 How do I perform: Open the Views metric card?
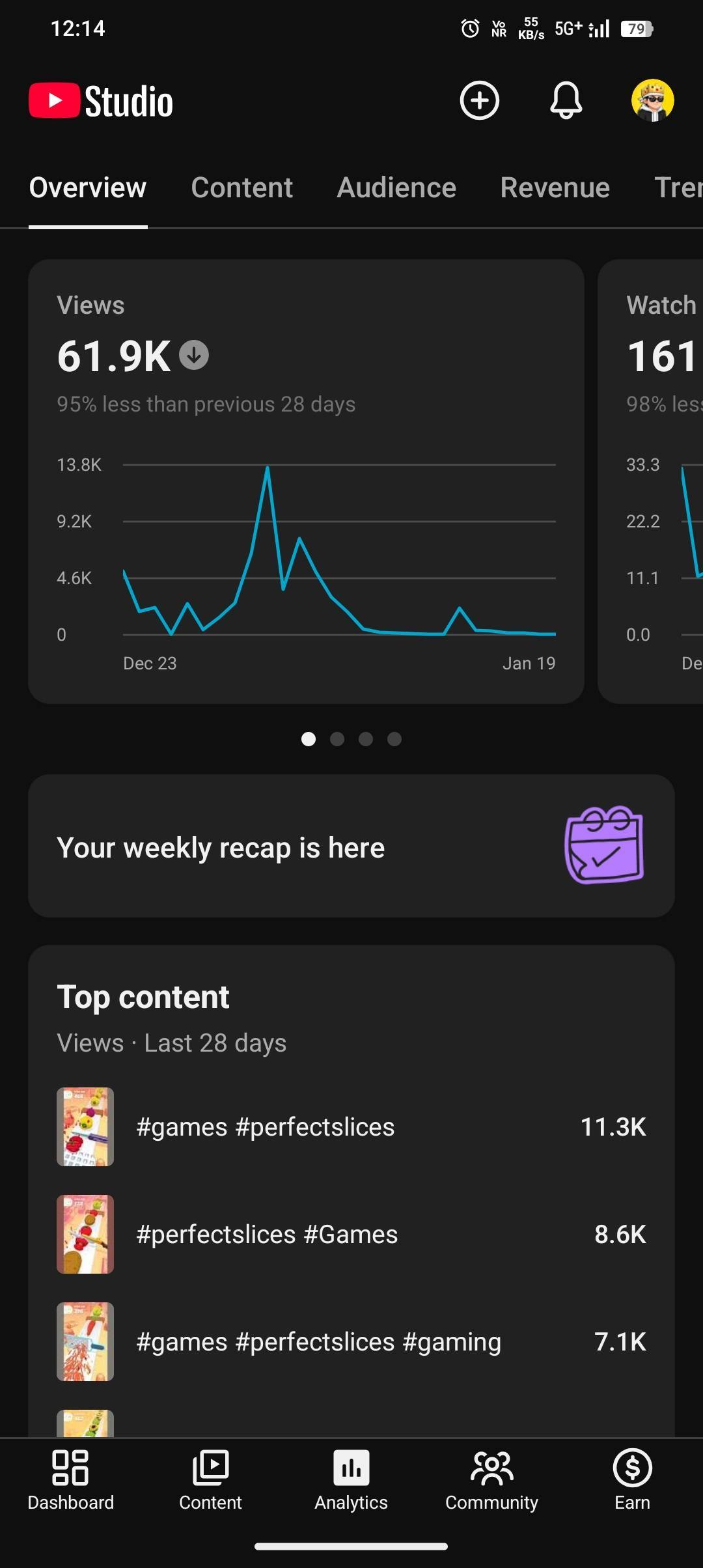click(x=306, y=481)
